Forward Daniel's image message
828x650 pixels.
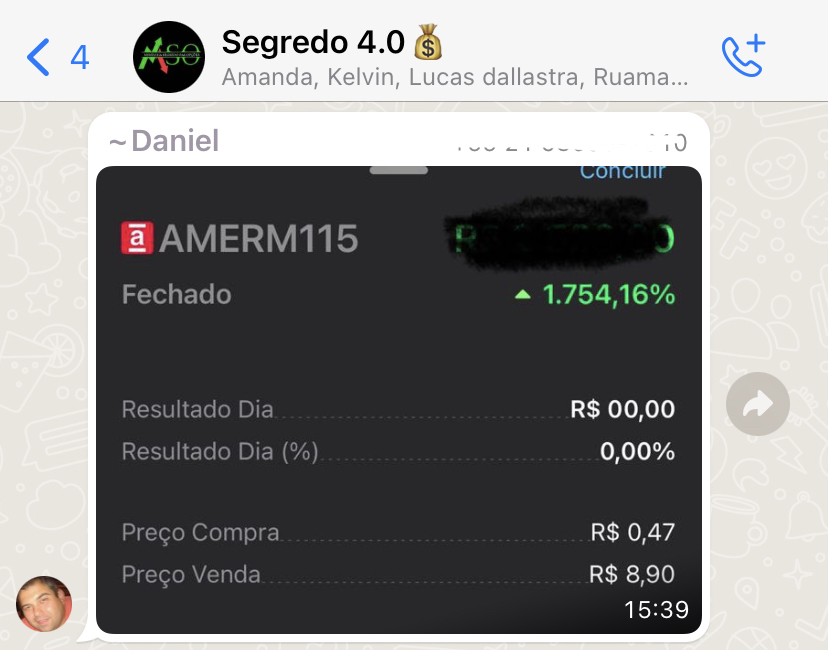coord(758,404)
